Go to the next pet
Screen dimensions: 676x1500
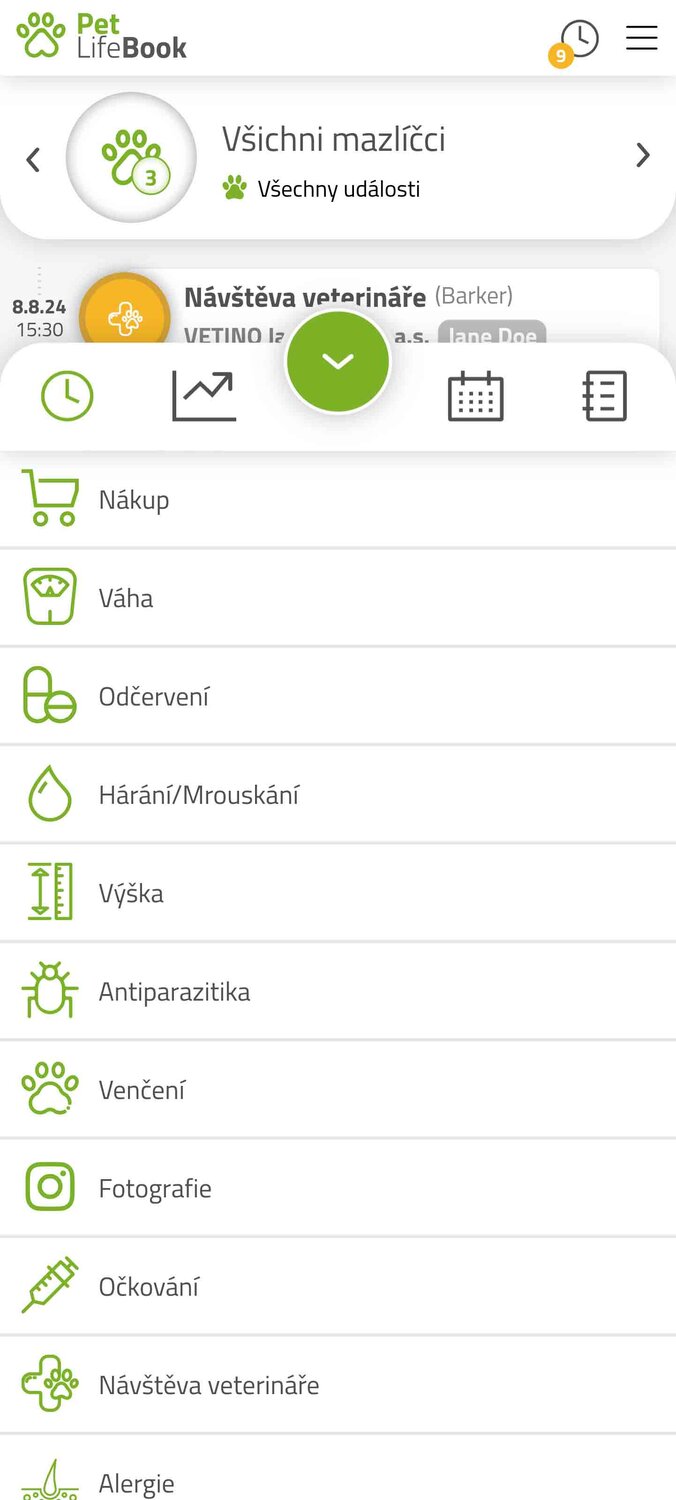pos(643,155)
